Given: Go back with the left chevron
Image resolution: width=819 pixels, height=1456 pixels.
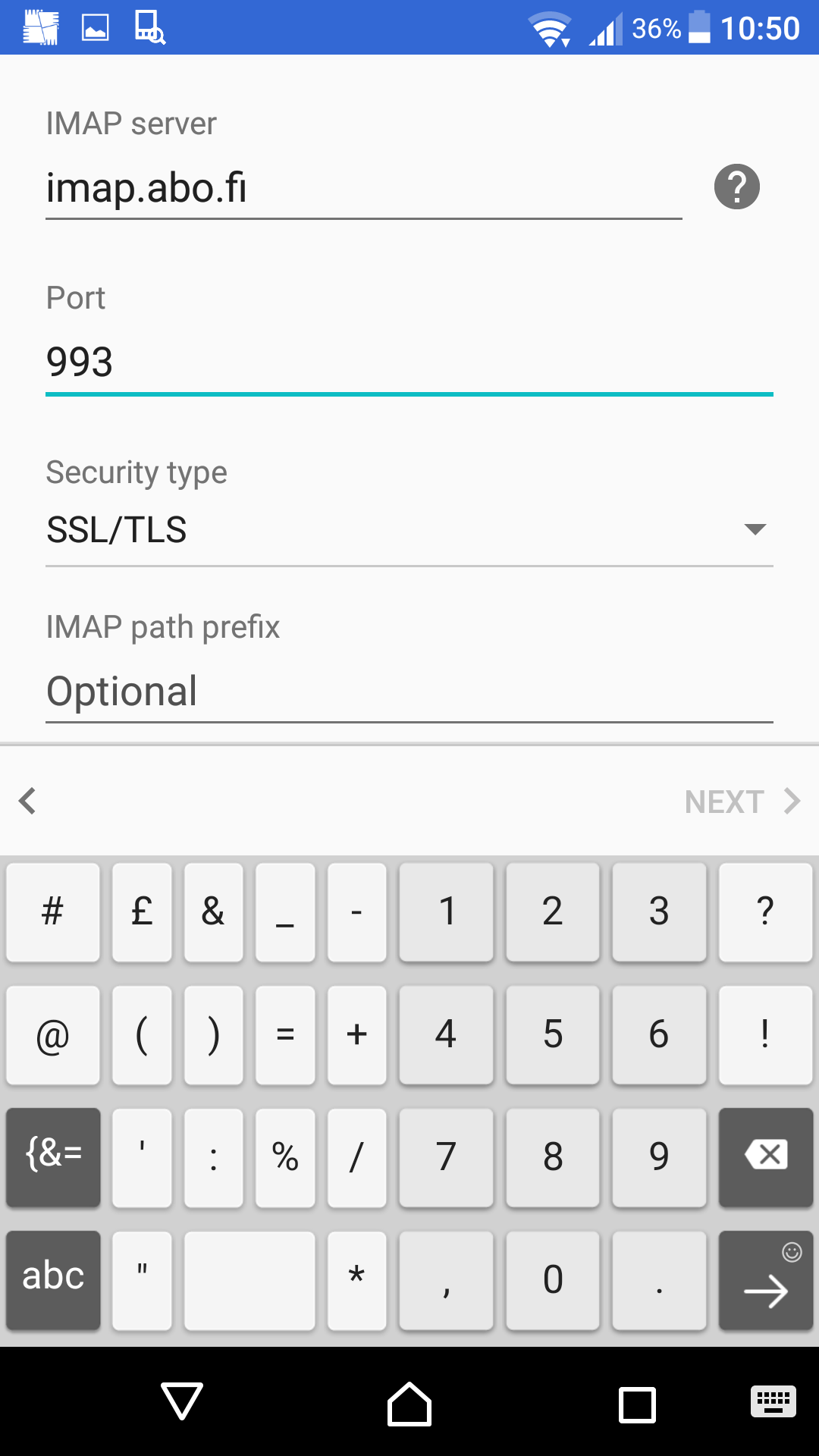Looking at the screenshot, I should click(28, 801).
